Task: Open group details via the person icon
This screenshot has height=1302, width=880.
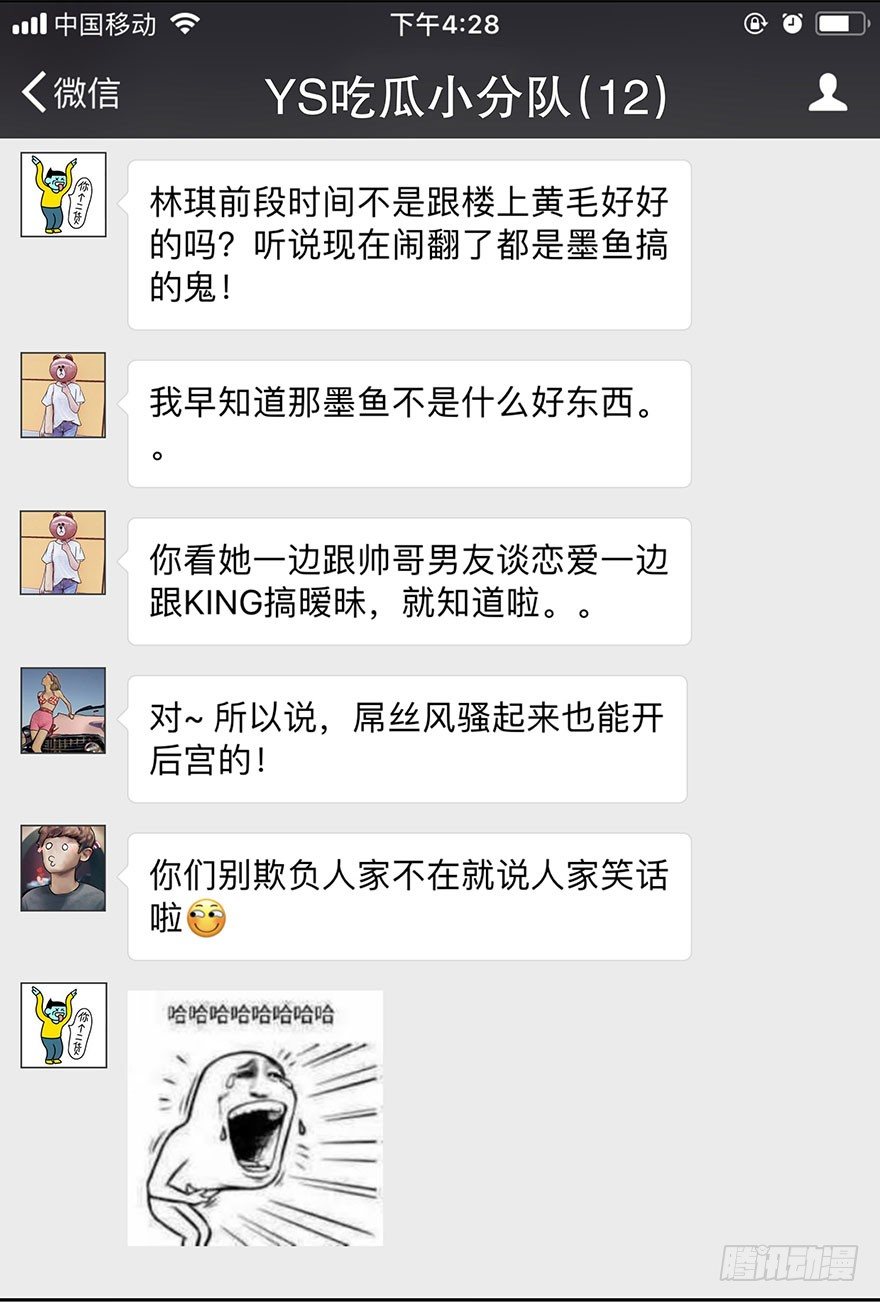Action: tap(827, 93)
